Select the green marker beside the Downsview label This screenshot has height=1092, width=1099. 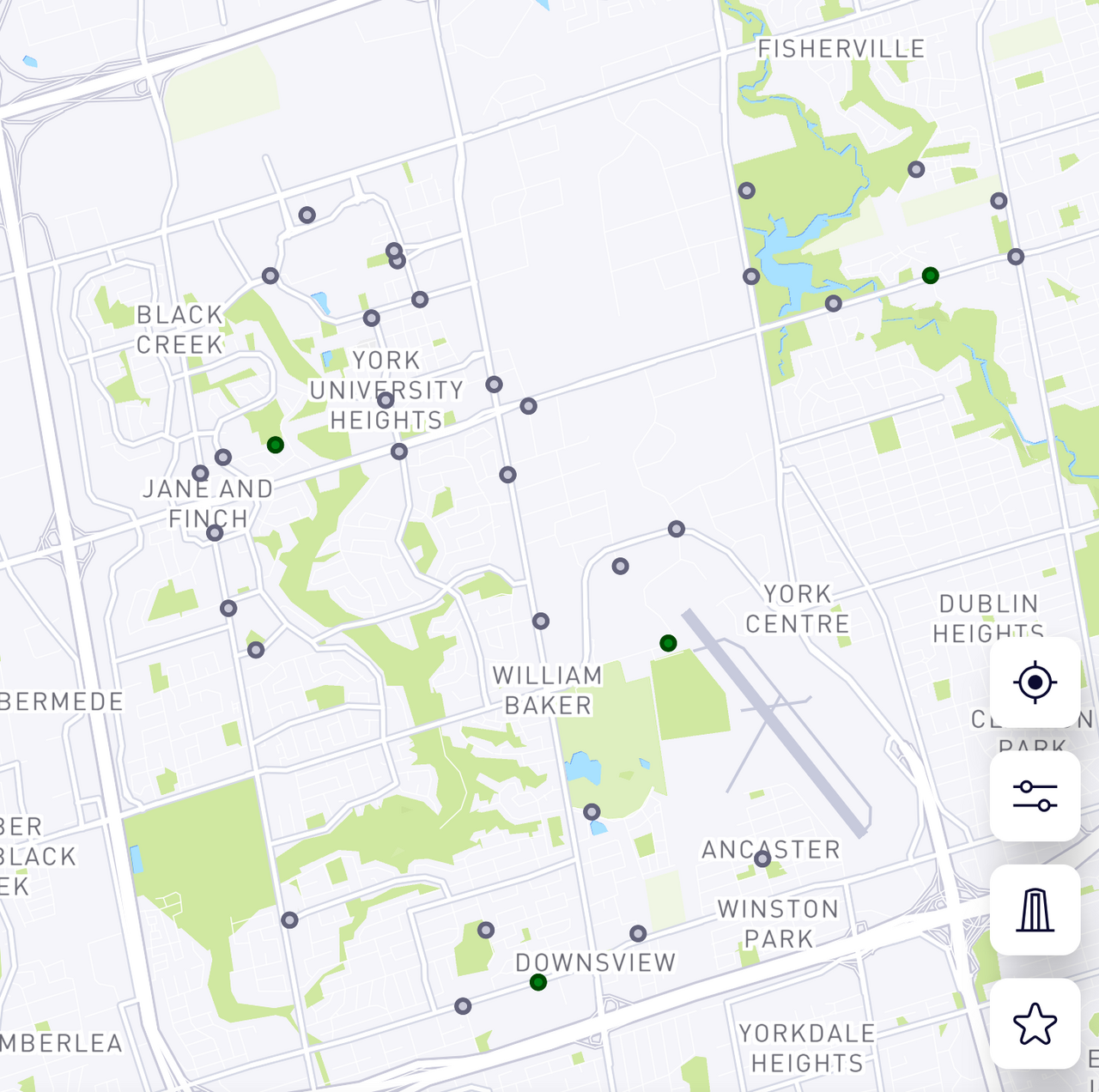point(538,982)
